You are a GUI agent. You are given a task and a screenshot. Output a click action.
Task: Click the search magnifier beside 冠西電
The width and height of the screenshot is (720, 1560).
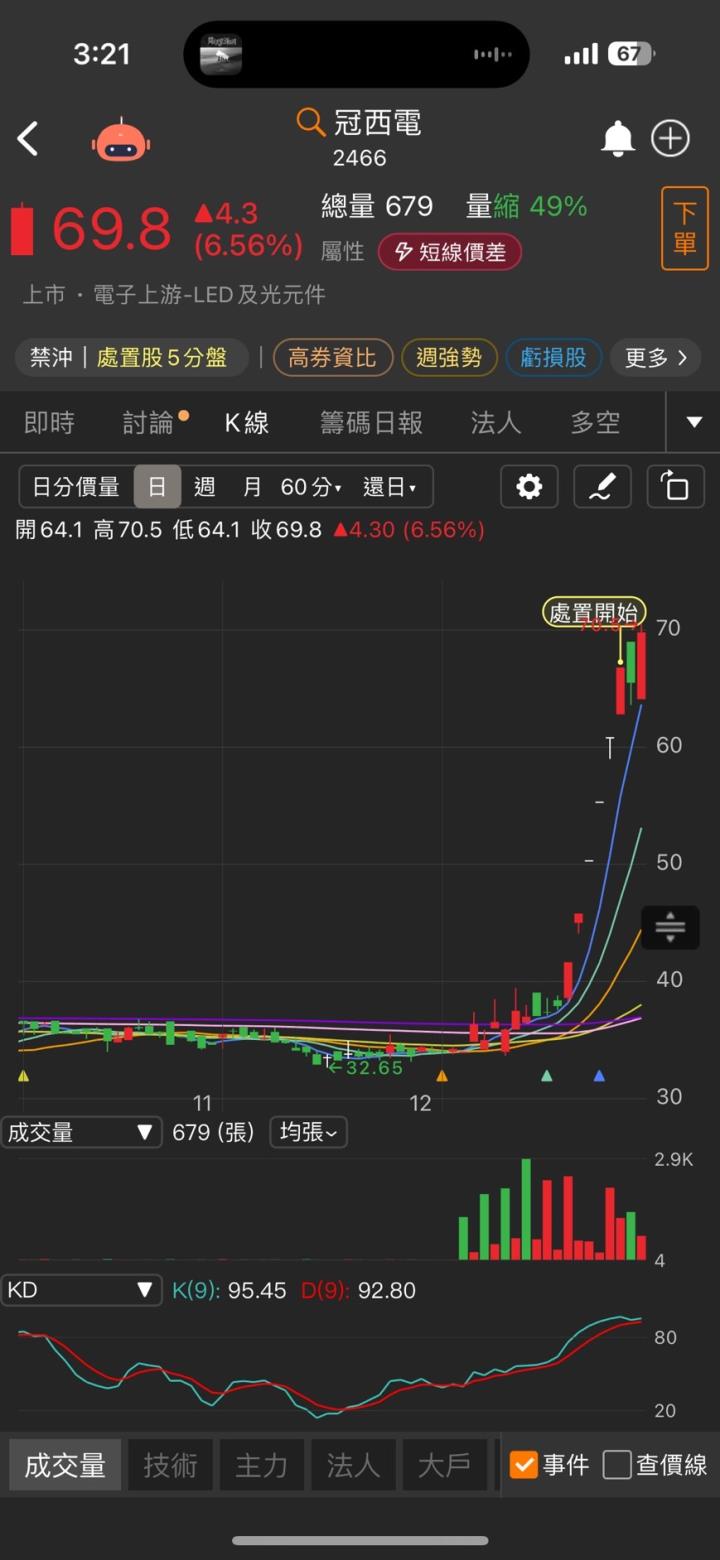click(x=308, y=122)
